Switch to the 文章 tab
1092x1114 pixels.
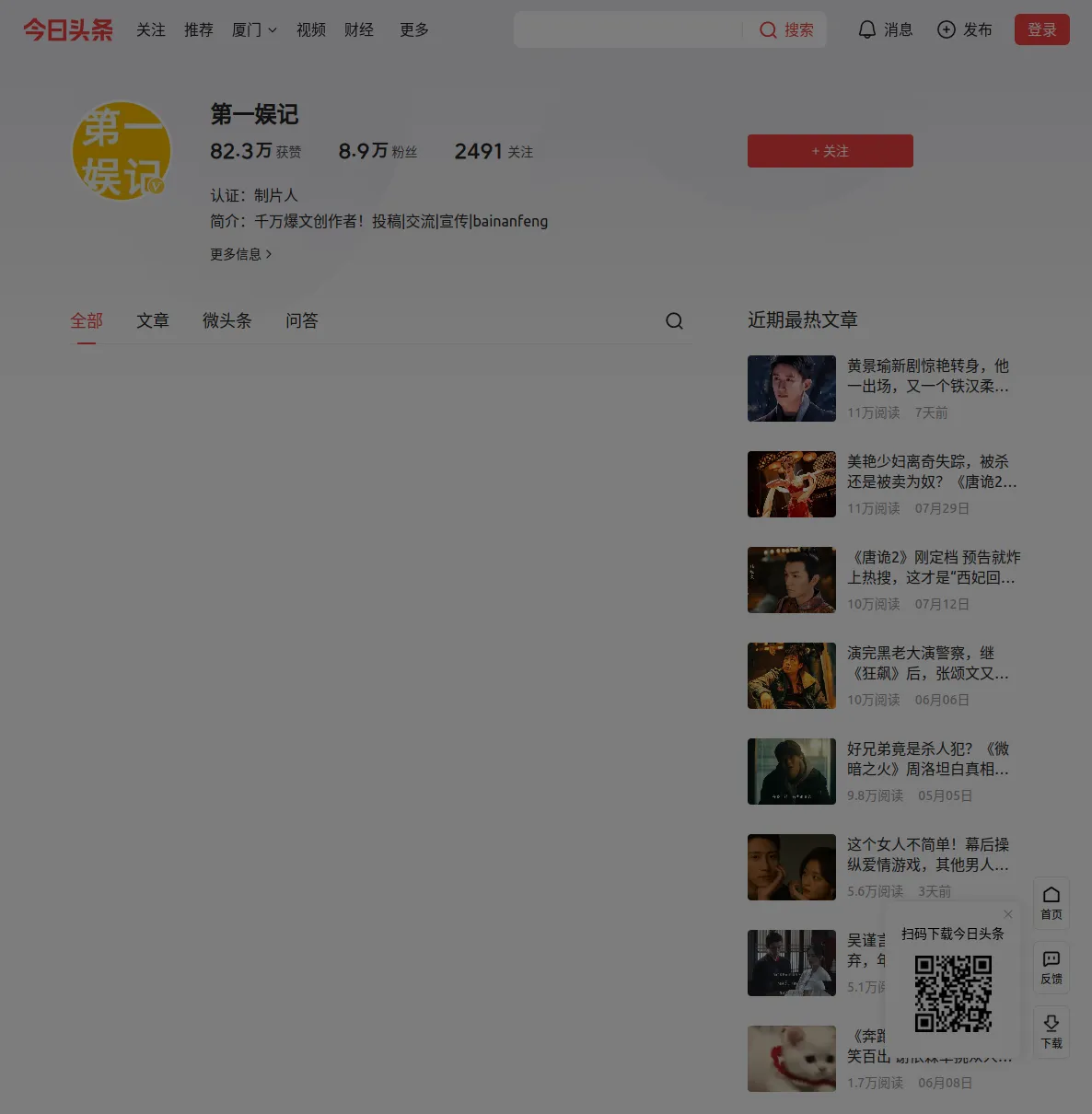point(153,320)
